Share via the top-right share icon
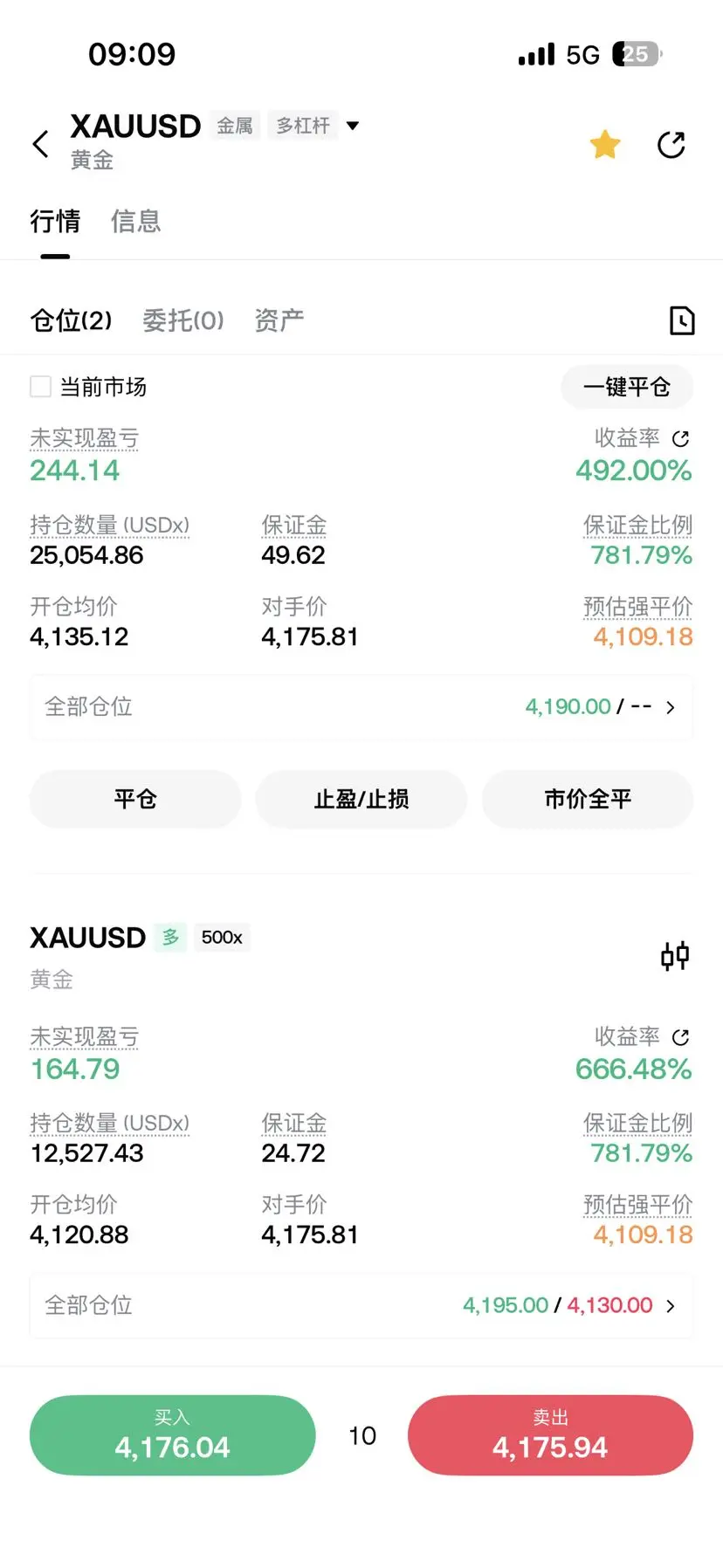Screen dimensions: 723x1568 pos(671,144)
